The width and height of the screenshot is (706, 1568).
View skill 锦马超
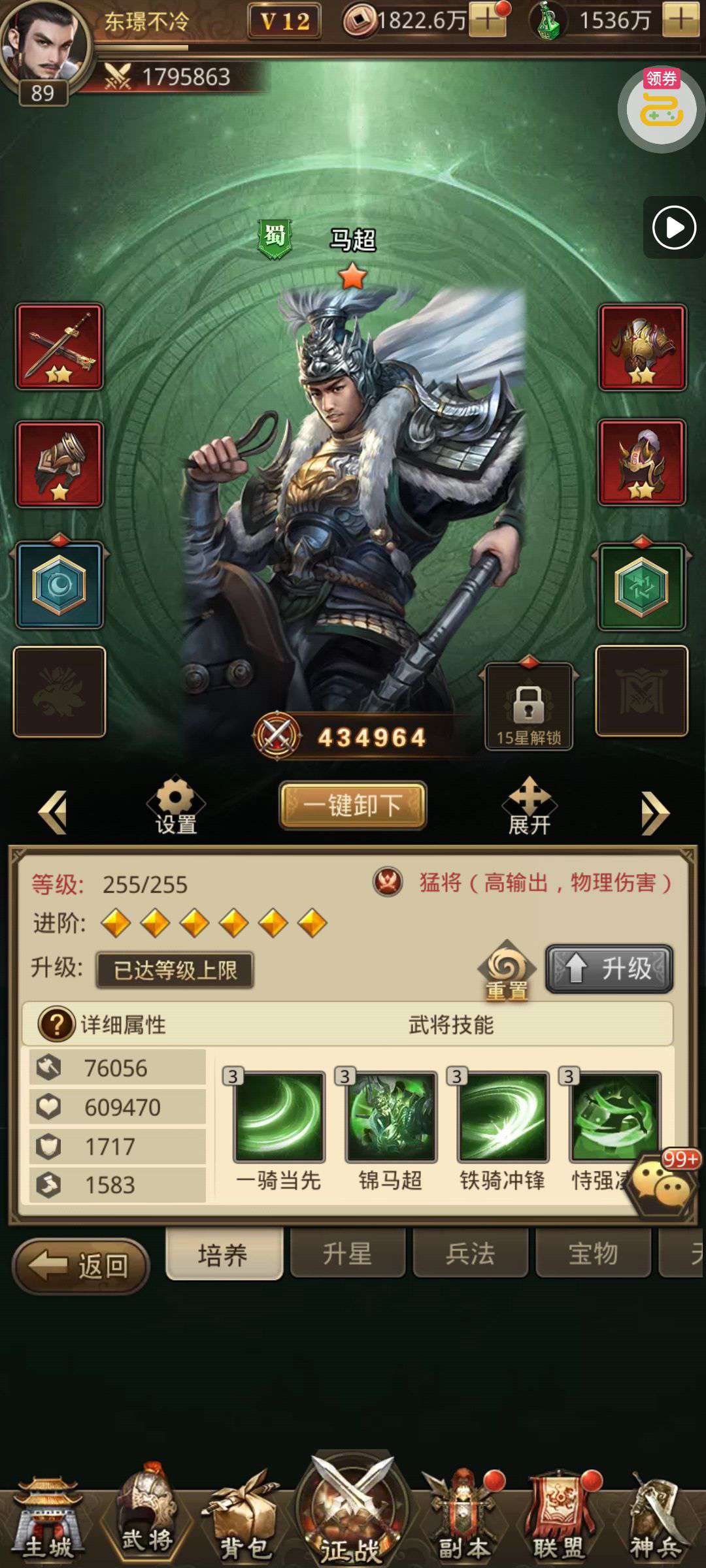tap(390, 1129)
